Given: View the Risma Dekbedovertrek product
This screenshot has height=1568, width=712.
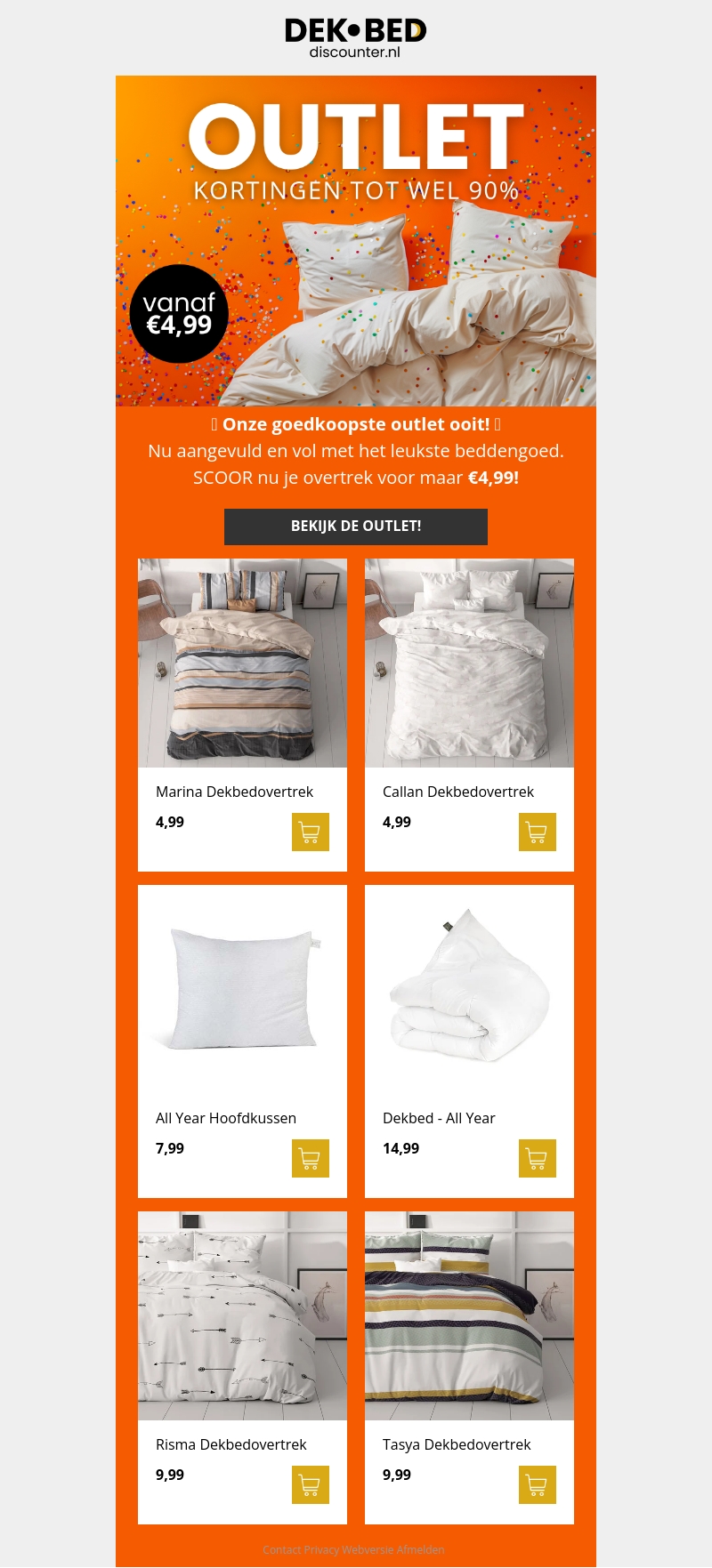Looking at the screenshot, I should tap(242, 1316).
